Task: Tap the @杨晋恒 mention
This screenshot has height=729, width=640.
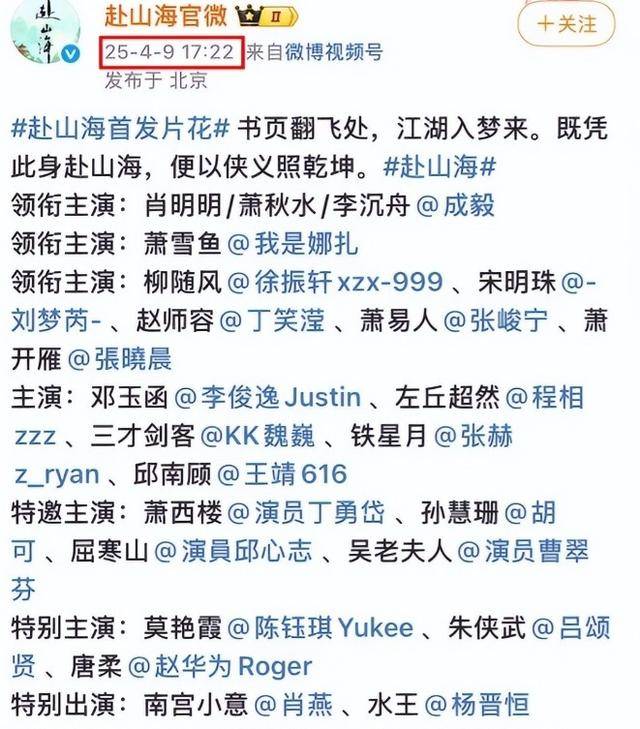Action: click(475, 704)
